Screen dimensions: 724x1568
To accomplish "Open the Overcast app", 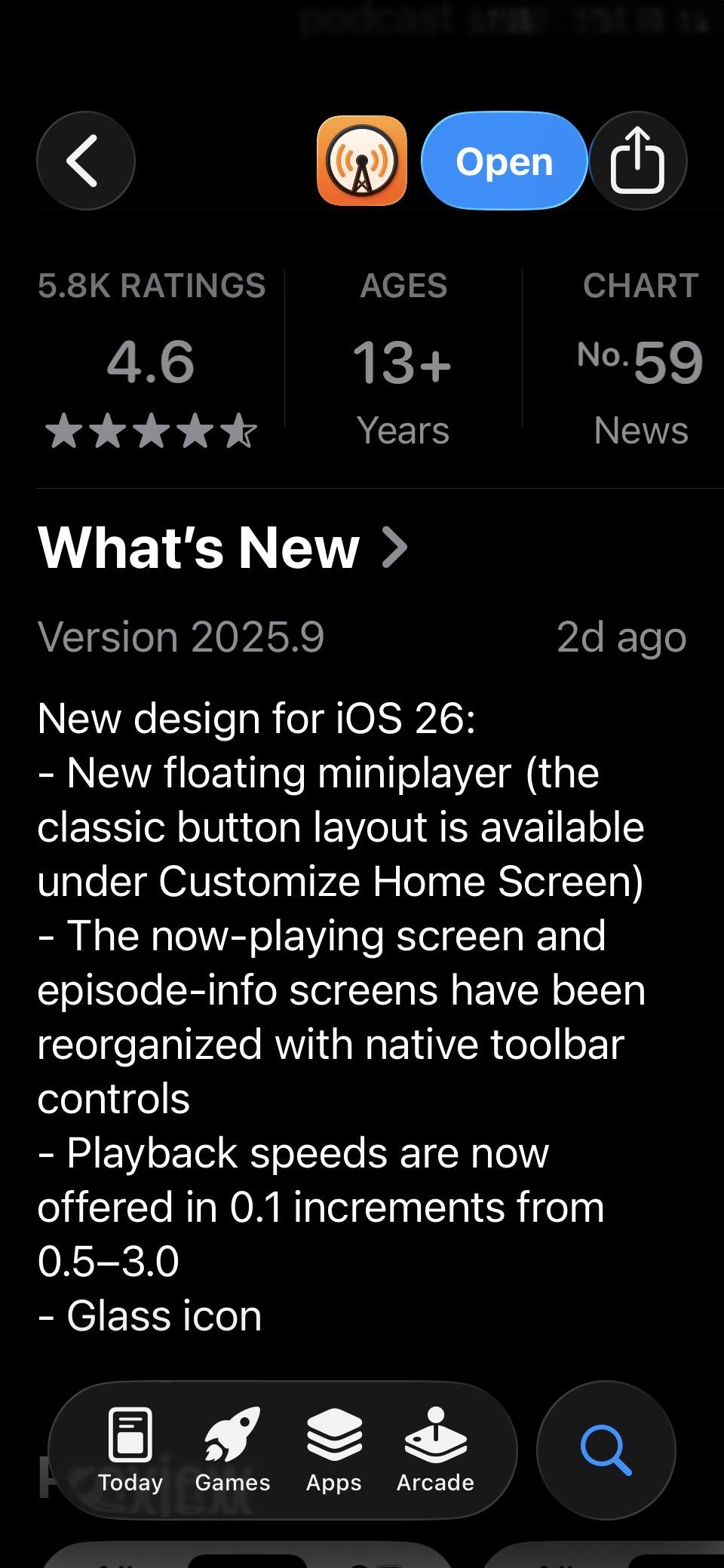I will (x=504, y=161).
